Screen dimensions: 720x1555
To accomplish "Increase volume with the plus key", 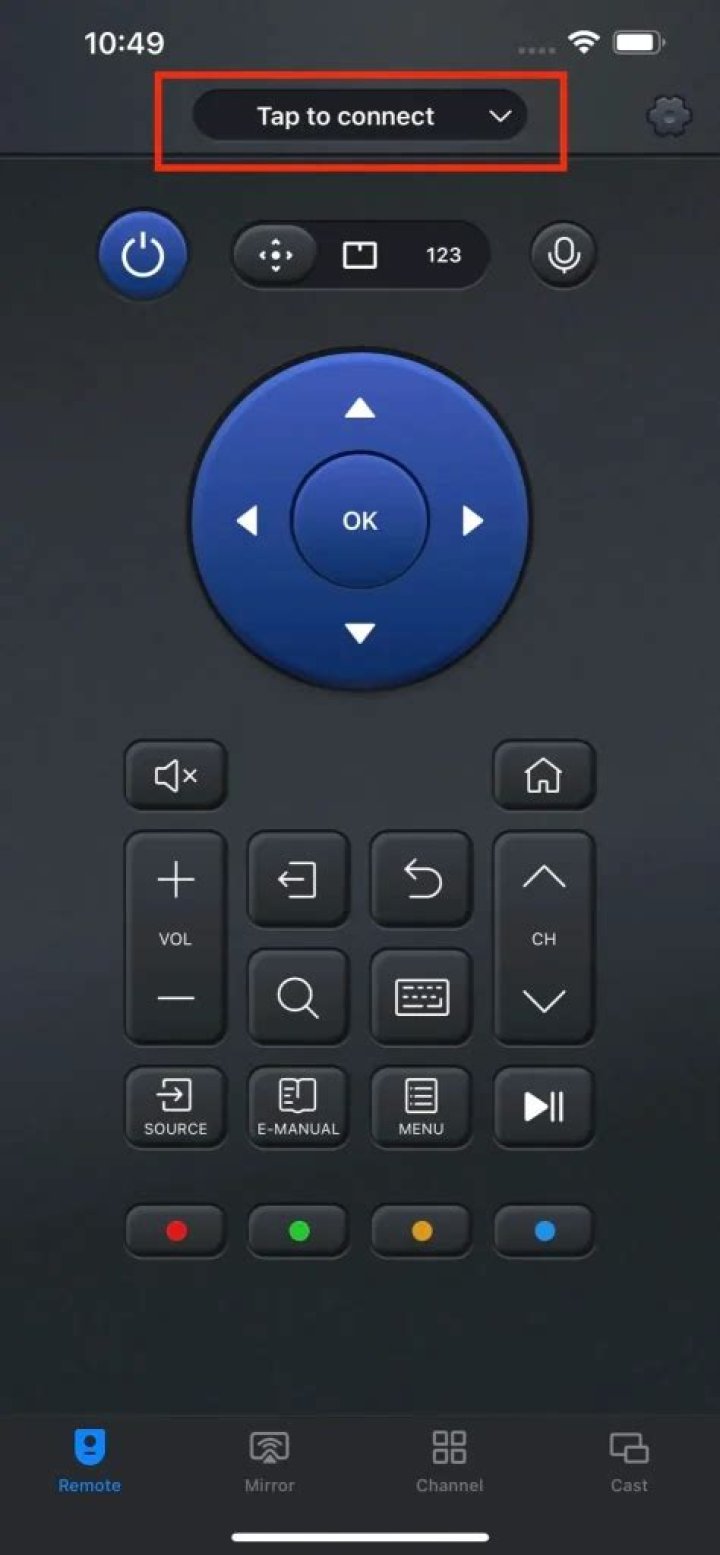I will (x=176, y=881).
